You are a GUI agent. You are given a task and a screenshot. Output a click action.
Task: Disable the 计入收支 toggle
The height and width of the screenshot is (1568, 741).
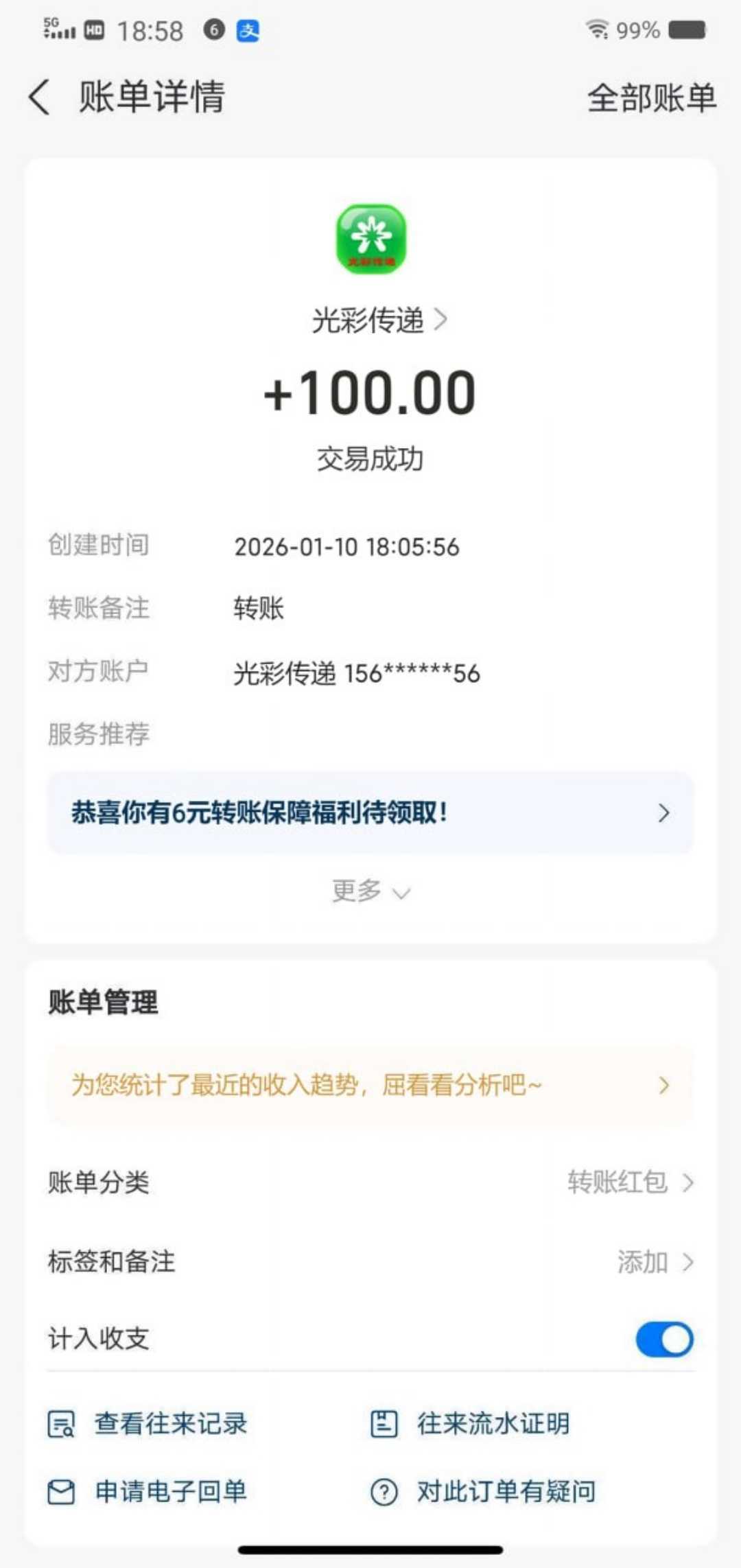pos(663,1339)
